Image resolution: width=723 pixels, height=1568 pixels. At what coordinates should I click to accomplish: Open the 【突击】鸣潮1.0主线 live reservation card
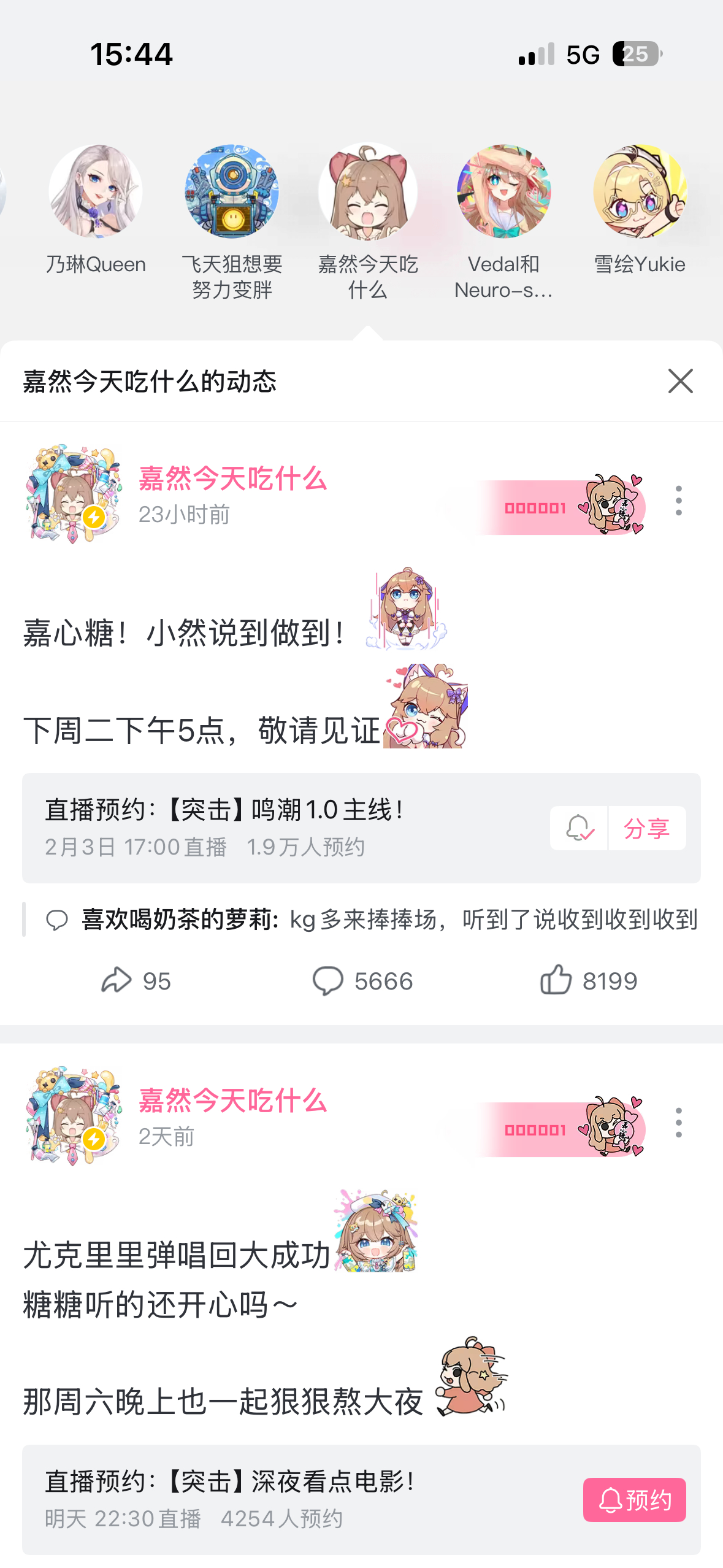[x=276, y=827]
